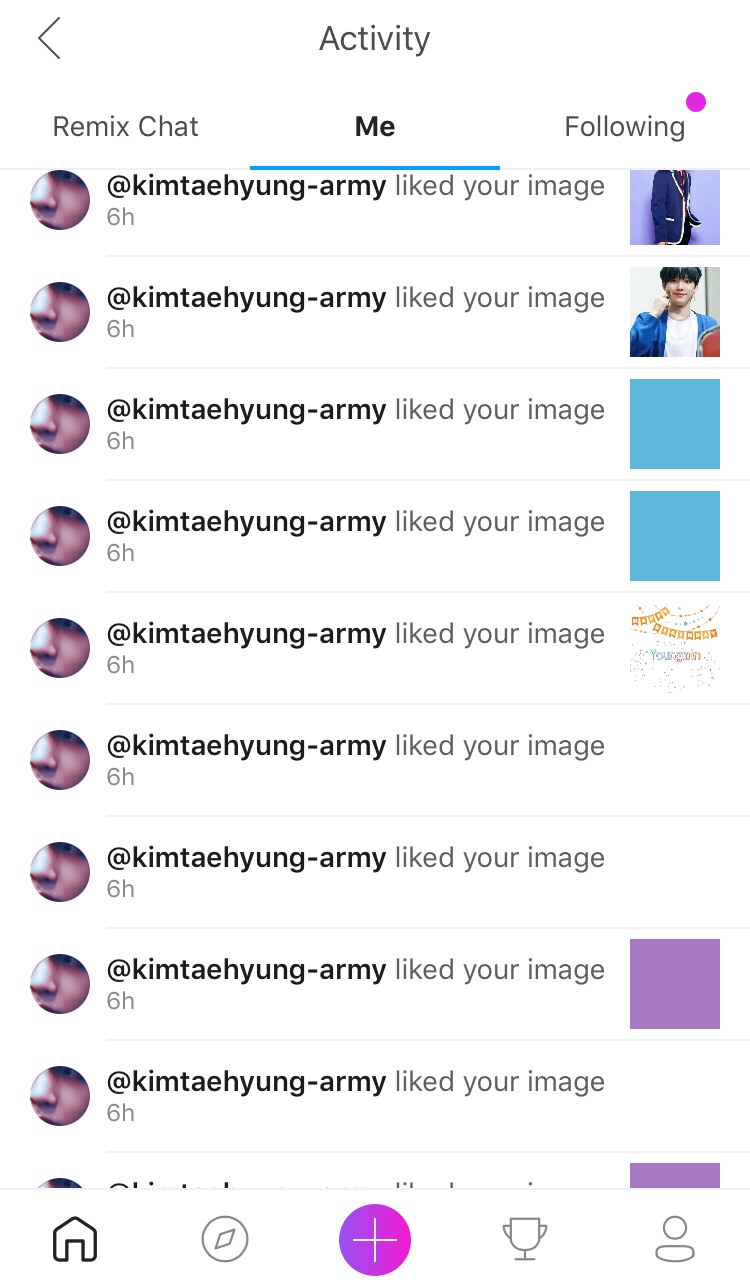This screenshot has height=1288, width=750.
Task: Open the discover compass icon
Action: pyautogui.click(x=225, y=1240)
